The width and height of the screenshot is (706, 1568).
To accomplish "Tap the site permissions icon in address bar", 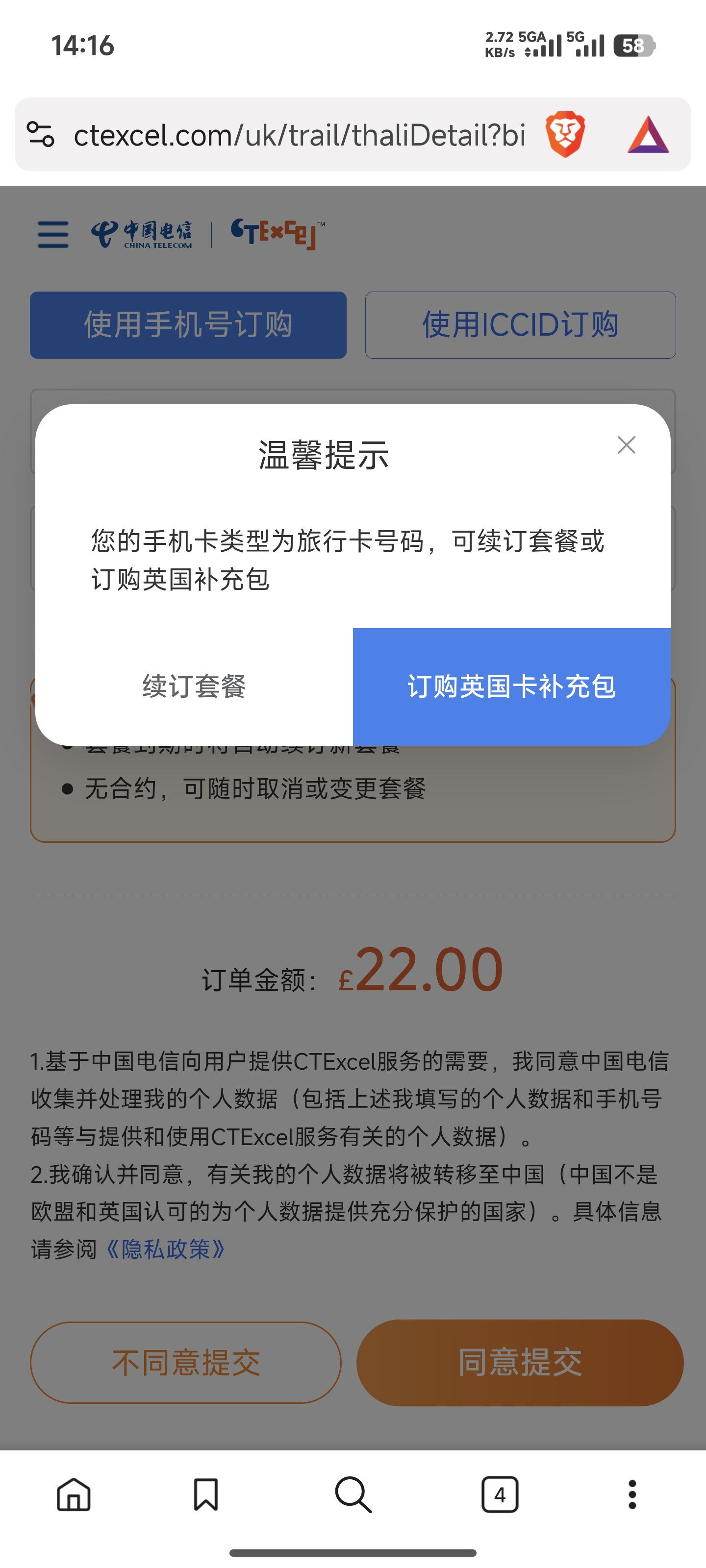I will (40, 134).
